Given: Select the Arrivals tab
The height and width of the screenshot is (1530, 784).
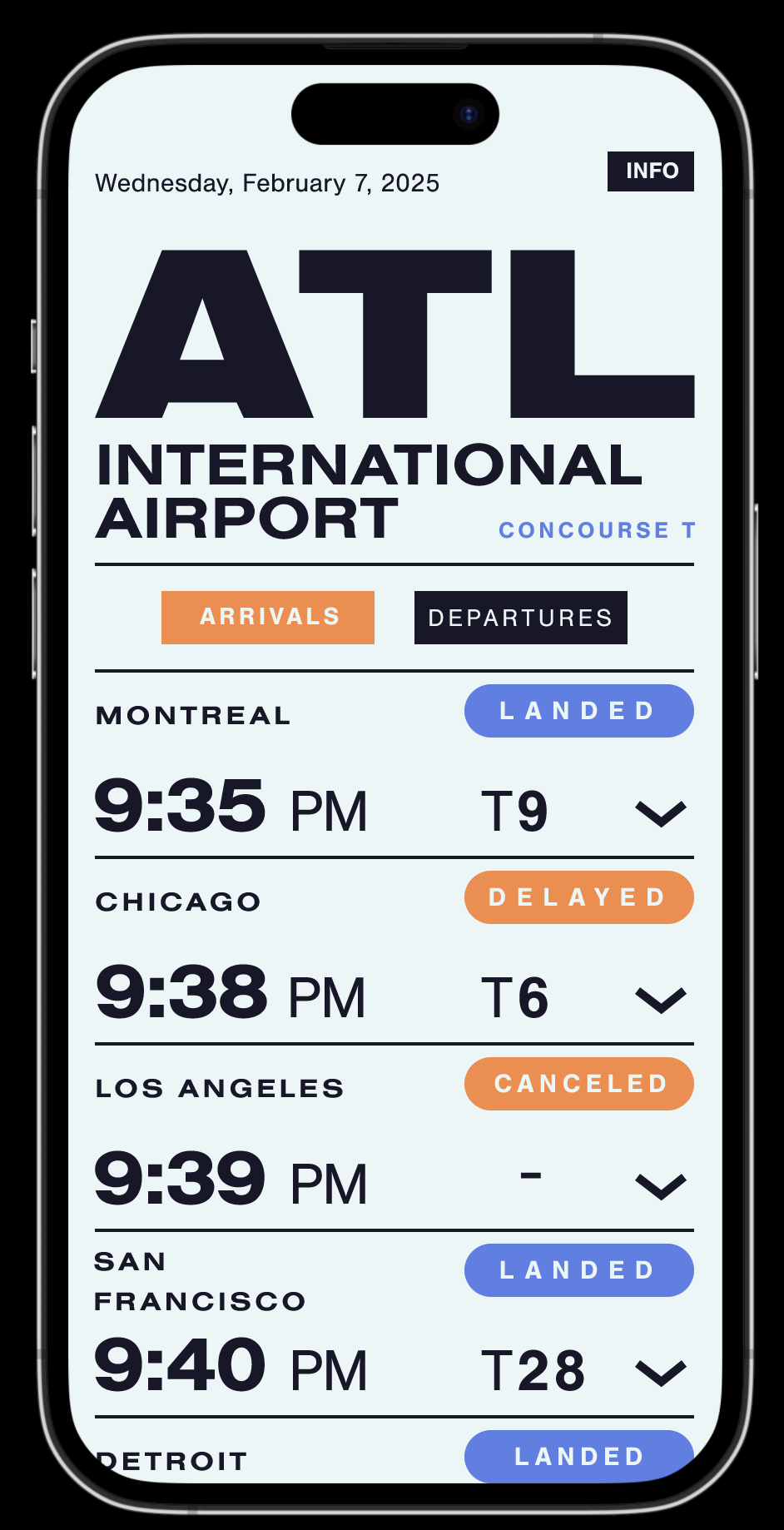Looking at the screenshot, I should click(268, 618).
